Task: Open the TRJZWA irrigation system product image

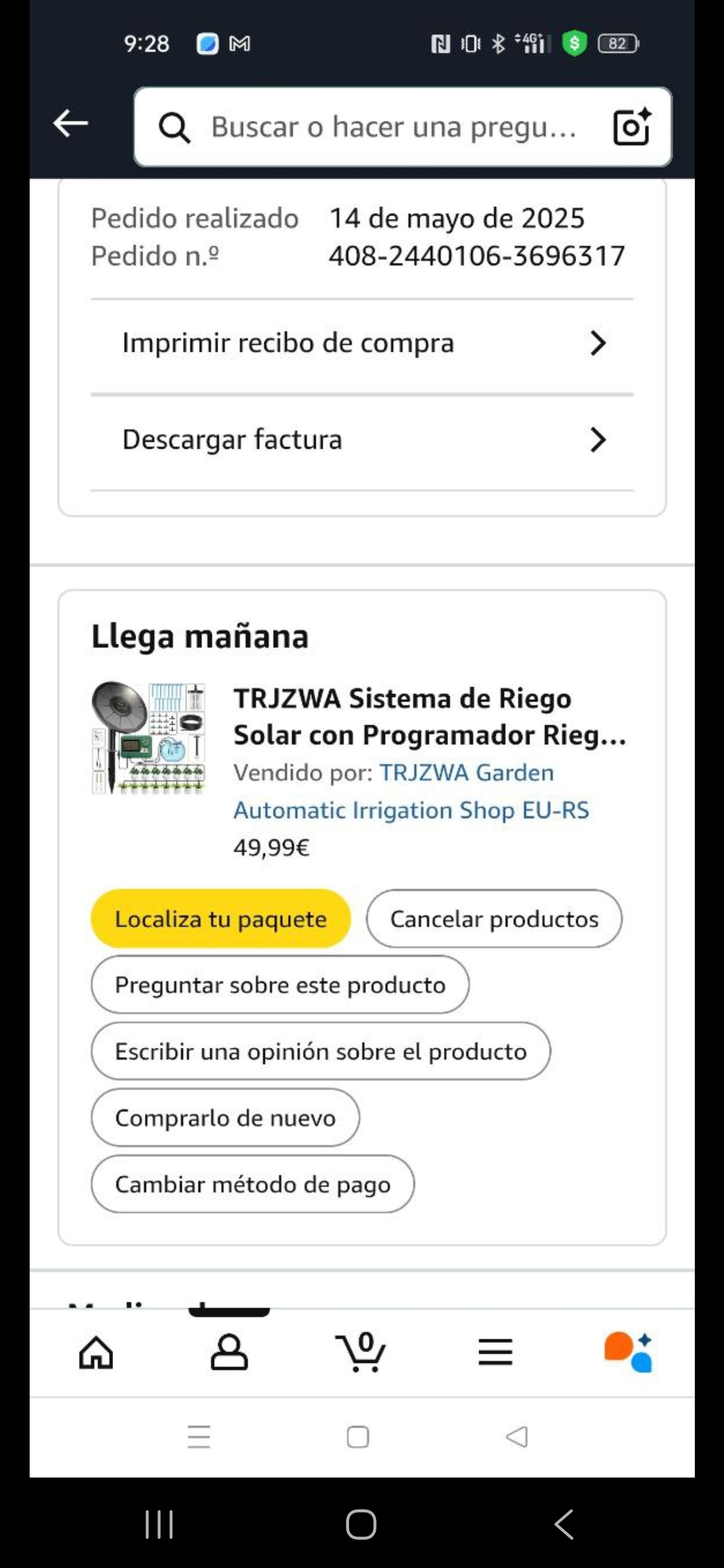Action: click(149, 738)
